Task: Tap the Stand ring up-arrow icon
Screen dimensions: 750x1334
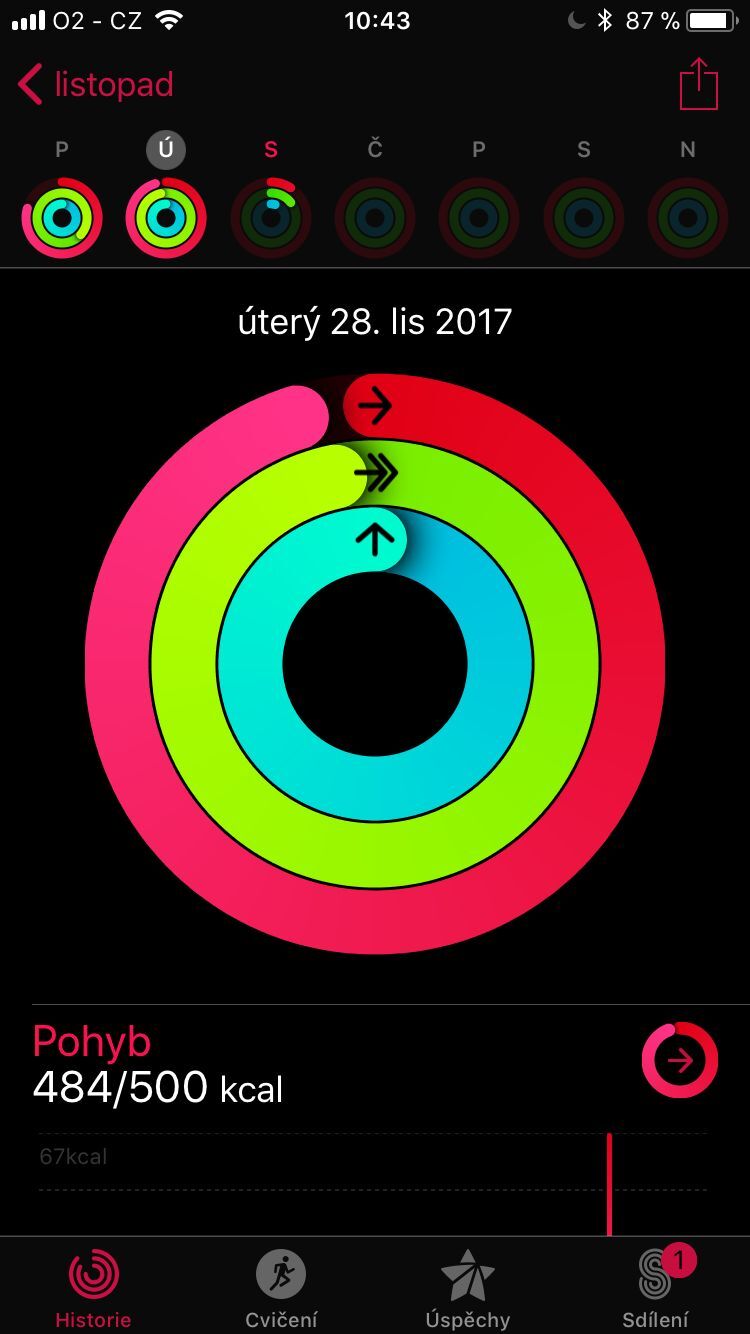Action: (376, 539)
